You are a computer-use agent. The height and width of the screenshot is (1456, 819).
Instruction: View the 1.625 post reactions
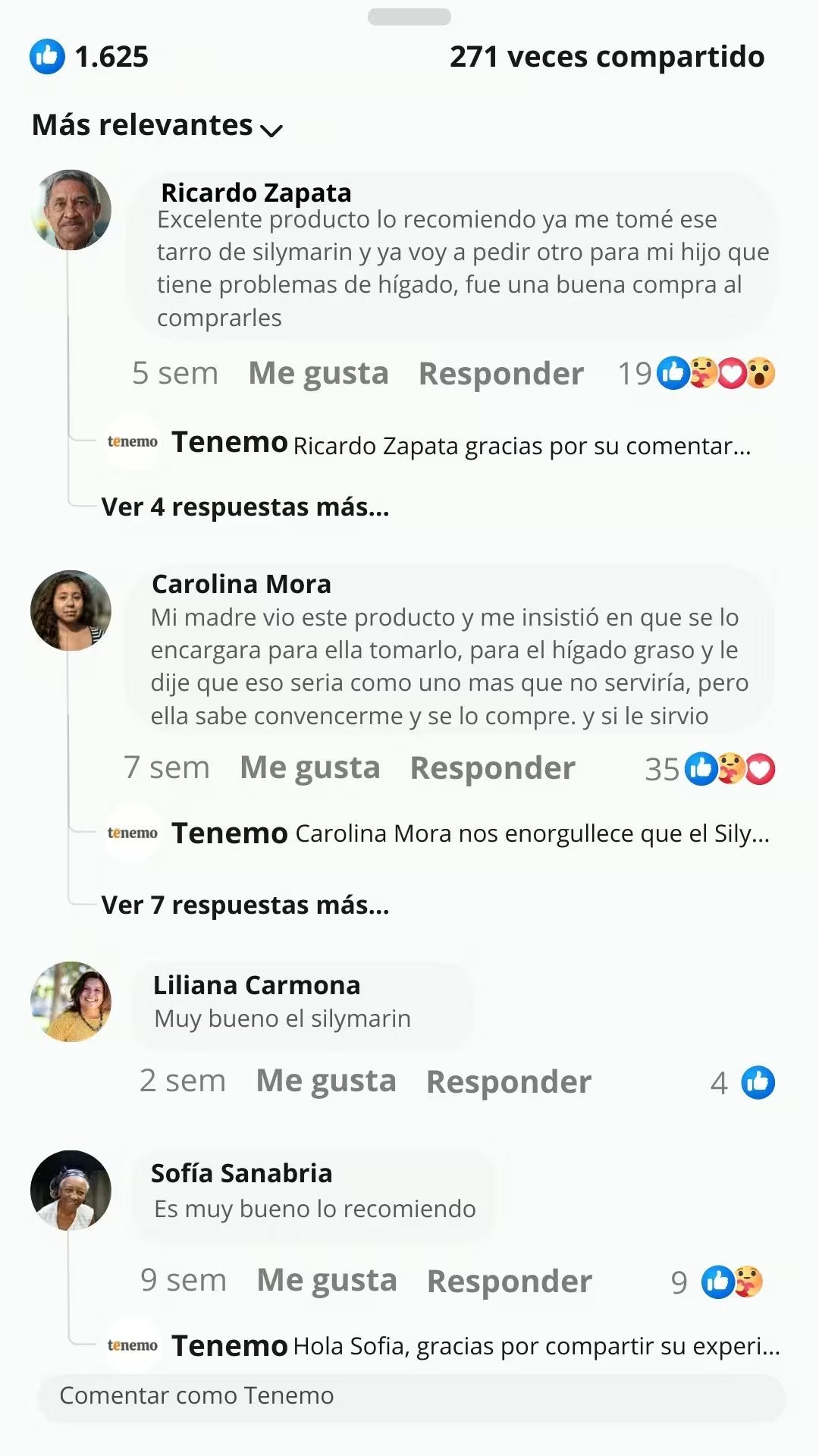(89, 57)
